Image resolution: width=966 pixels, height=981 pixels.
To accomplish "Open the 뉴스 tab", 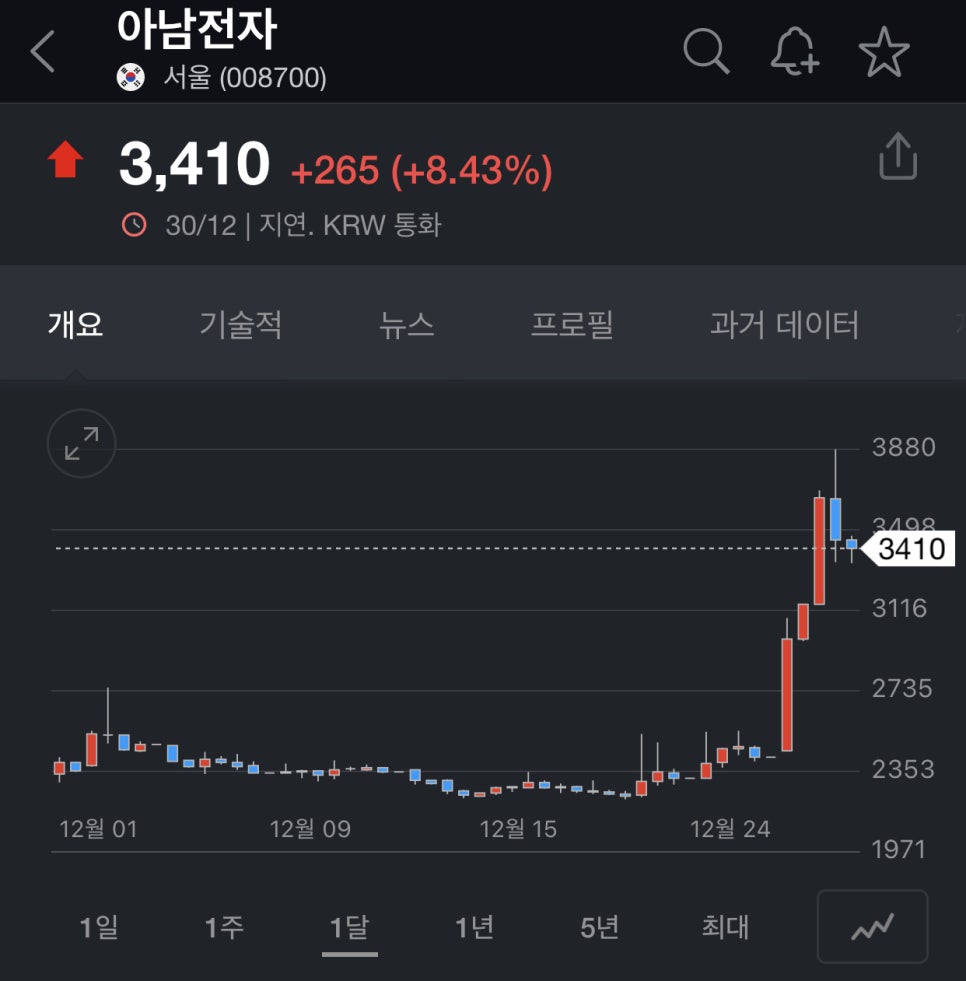I will click(x=407, y=324).
